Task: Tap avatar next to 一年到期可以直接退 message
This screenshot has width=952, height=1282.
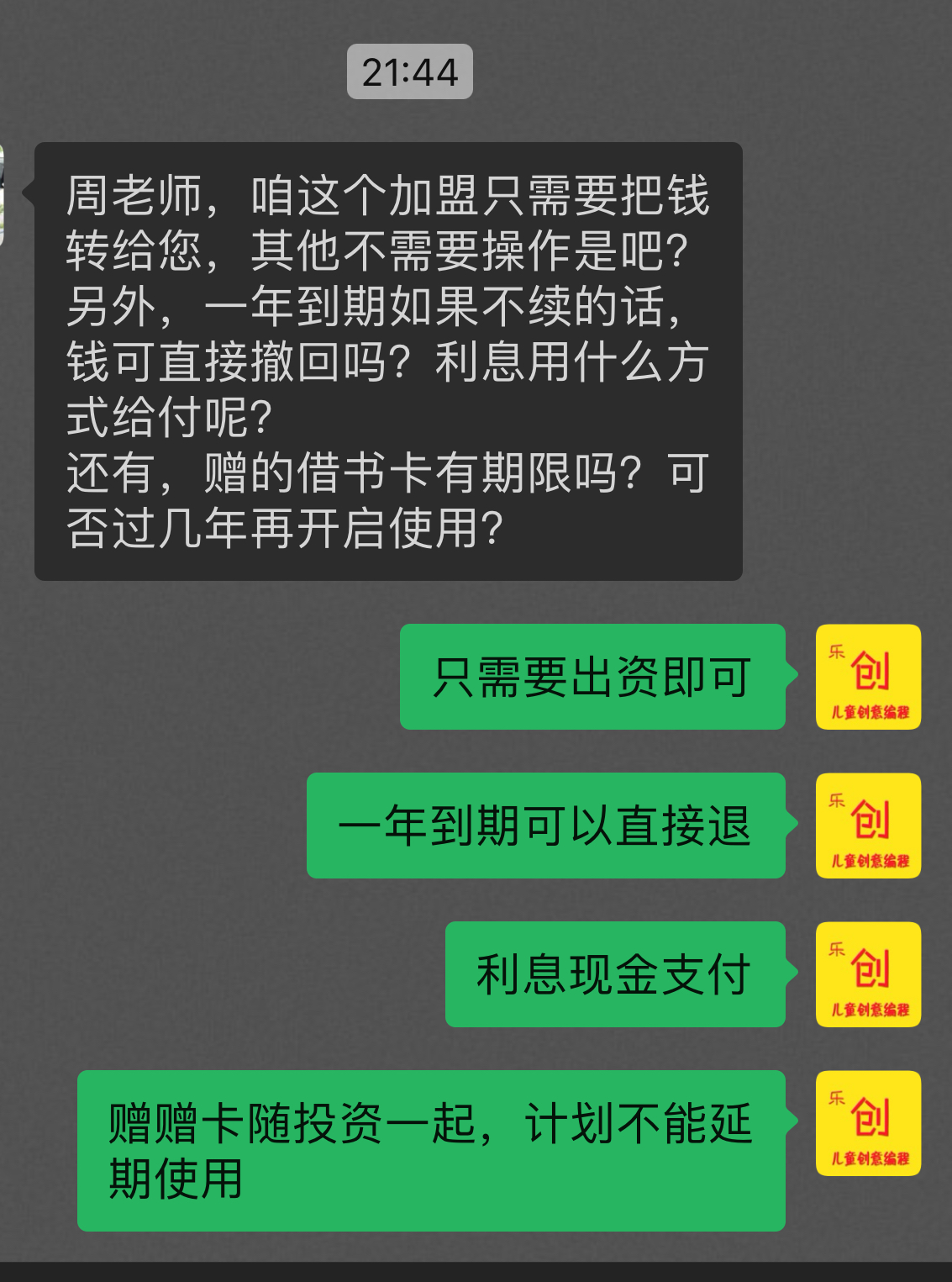Action: click(x=868, y=826)
